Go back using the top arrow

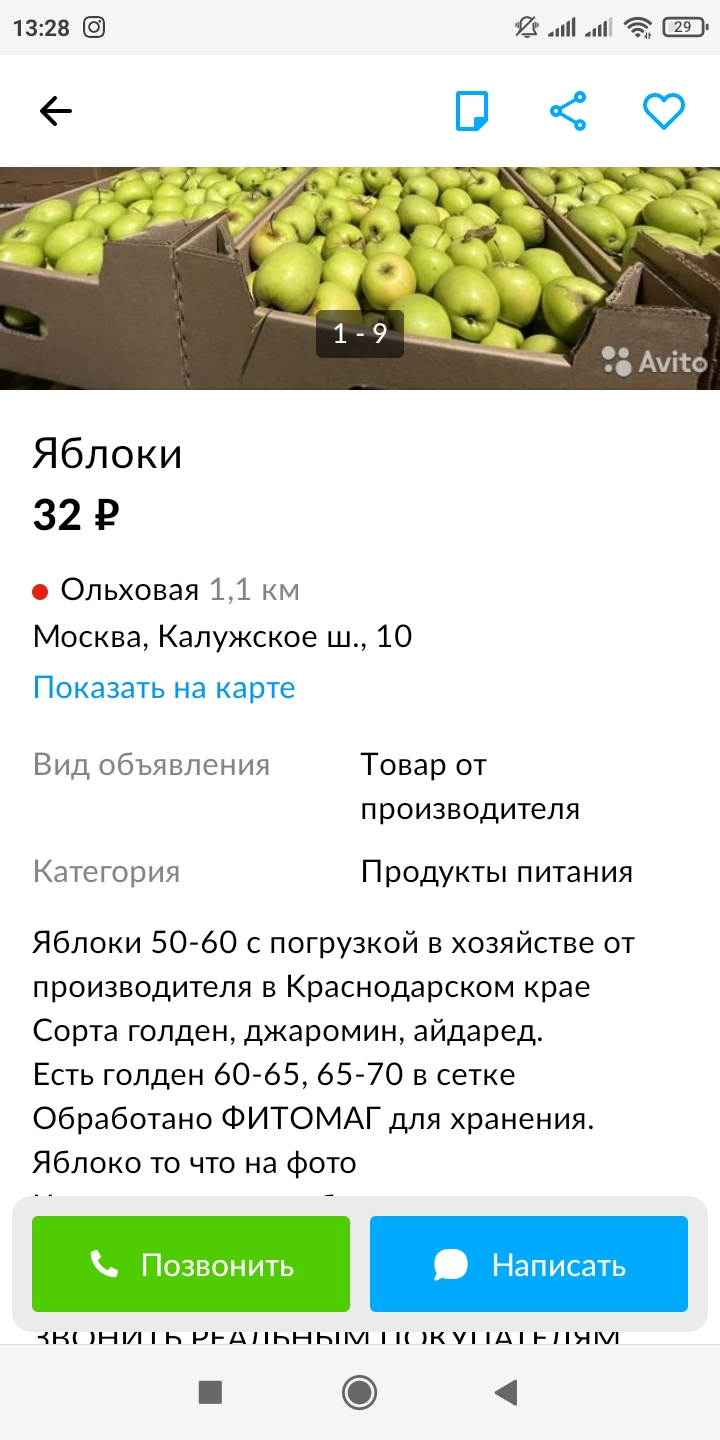56,111
